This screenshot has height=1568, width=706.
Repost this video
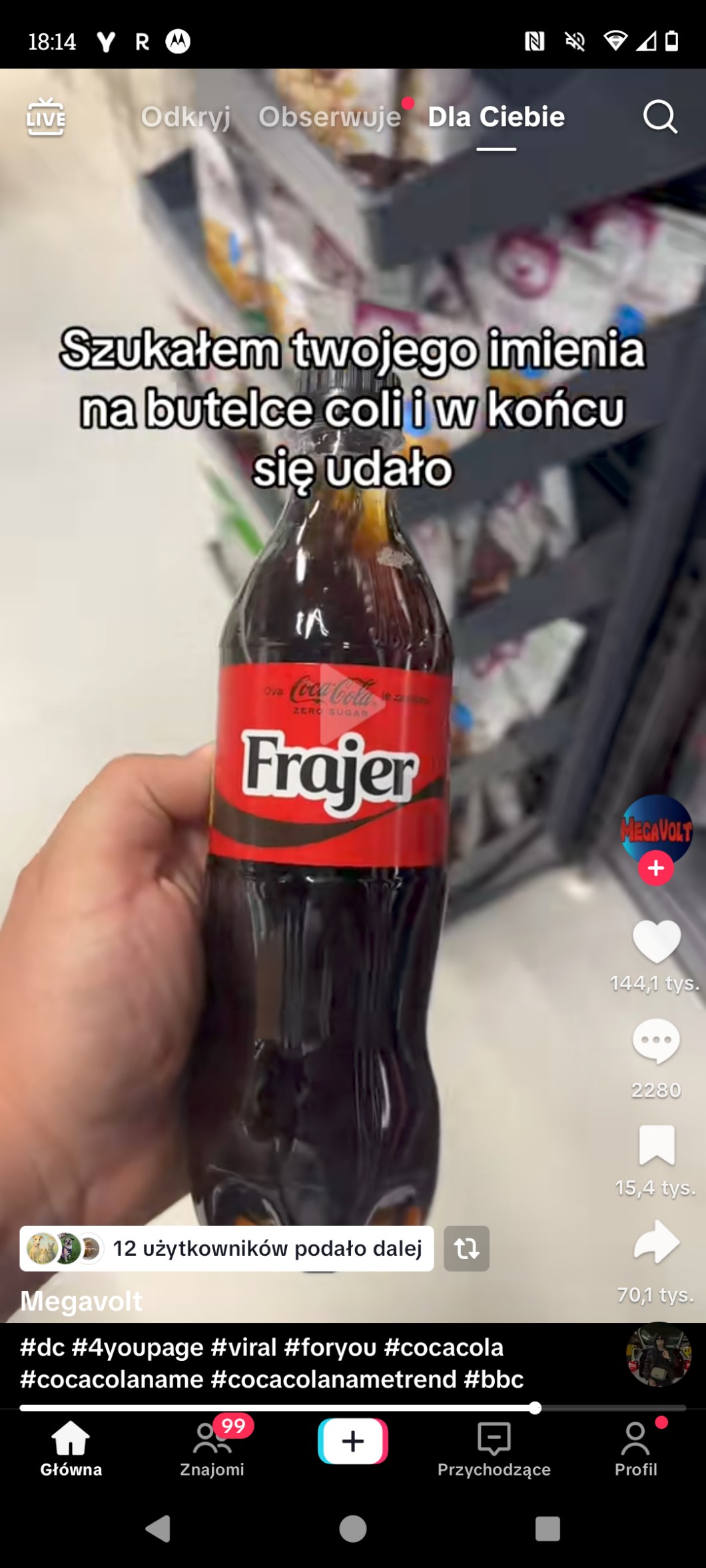point(466,1248)
